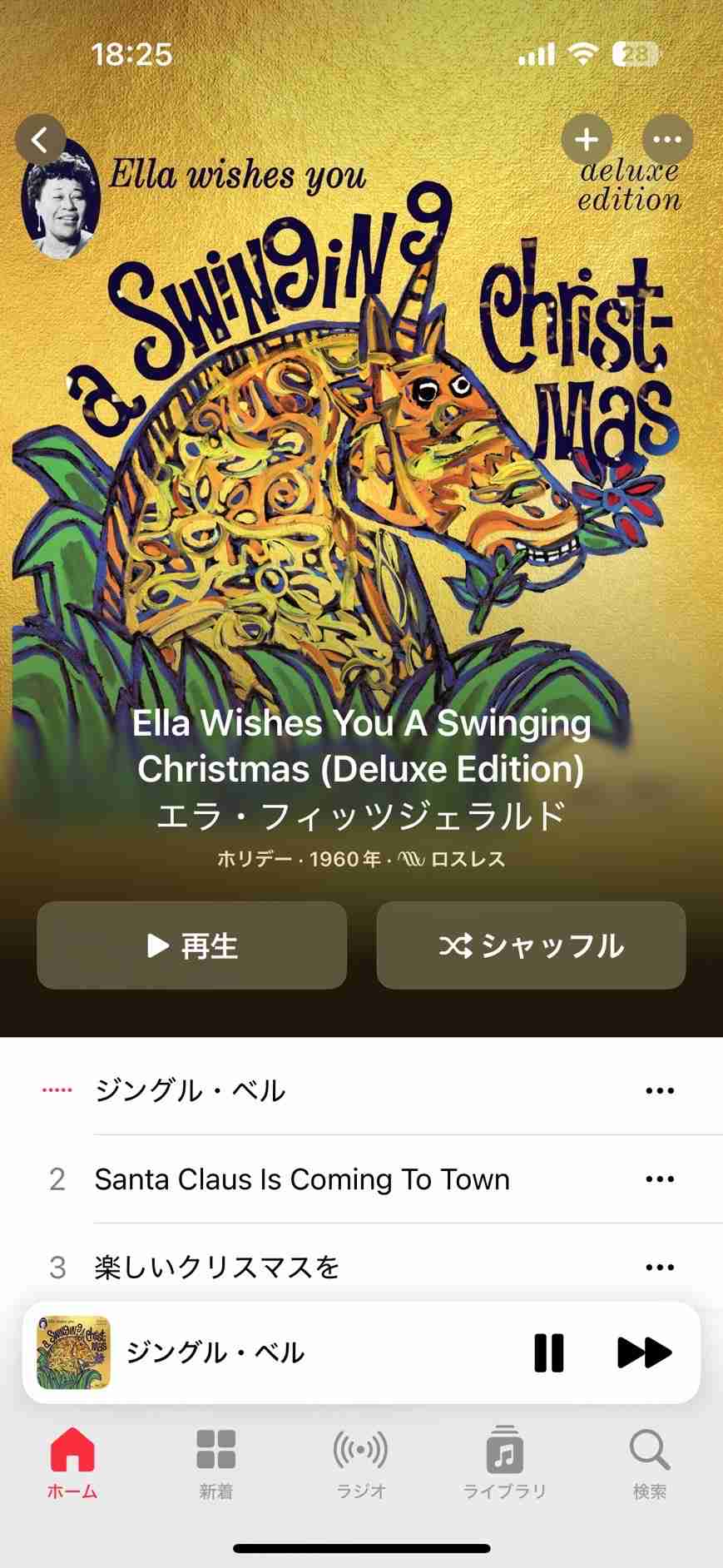Open the artist link エラ・フィッツジェラルド

pos(361,816)
